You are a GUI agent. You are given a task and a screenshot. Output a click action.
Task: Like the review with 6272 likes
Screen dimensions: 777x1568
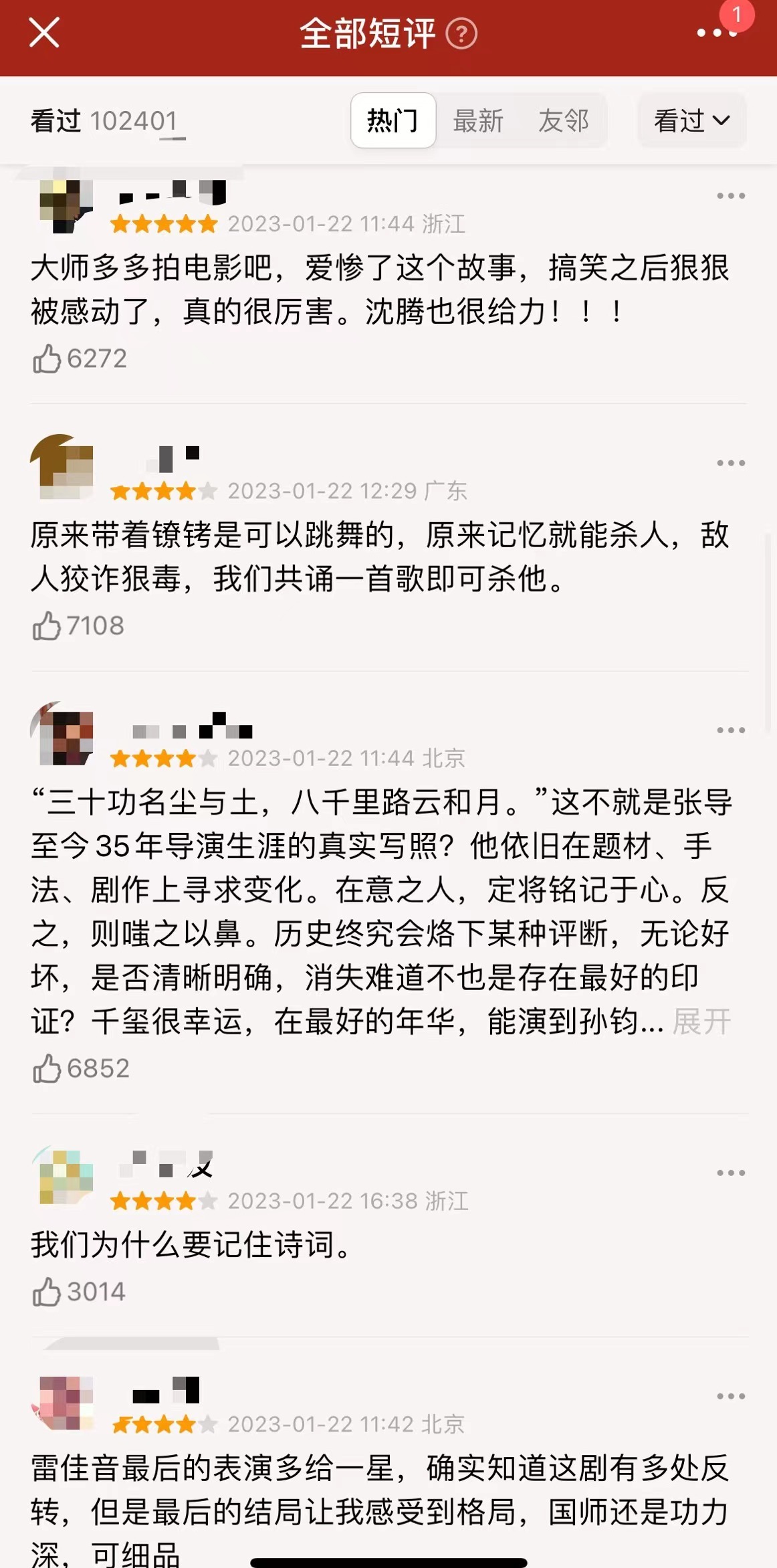pyautogui.click(x=47, y=359)
